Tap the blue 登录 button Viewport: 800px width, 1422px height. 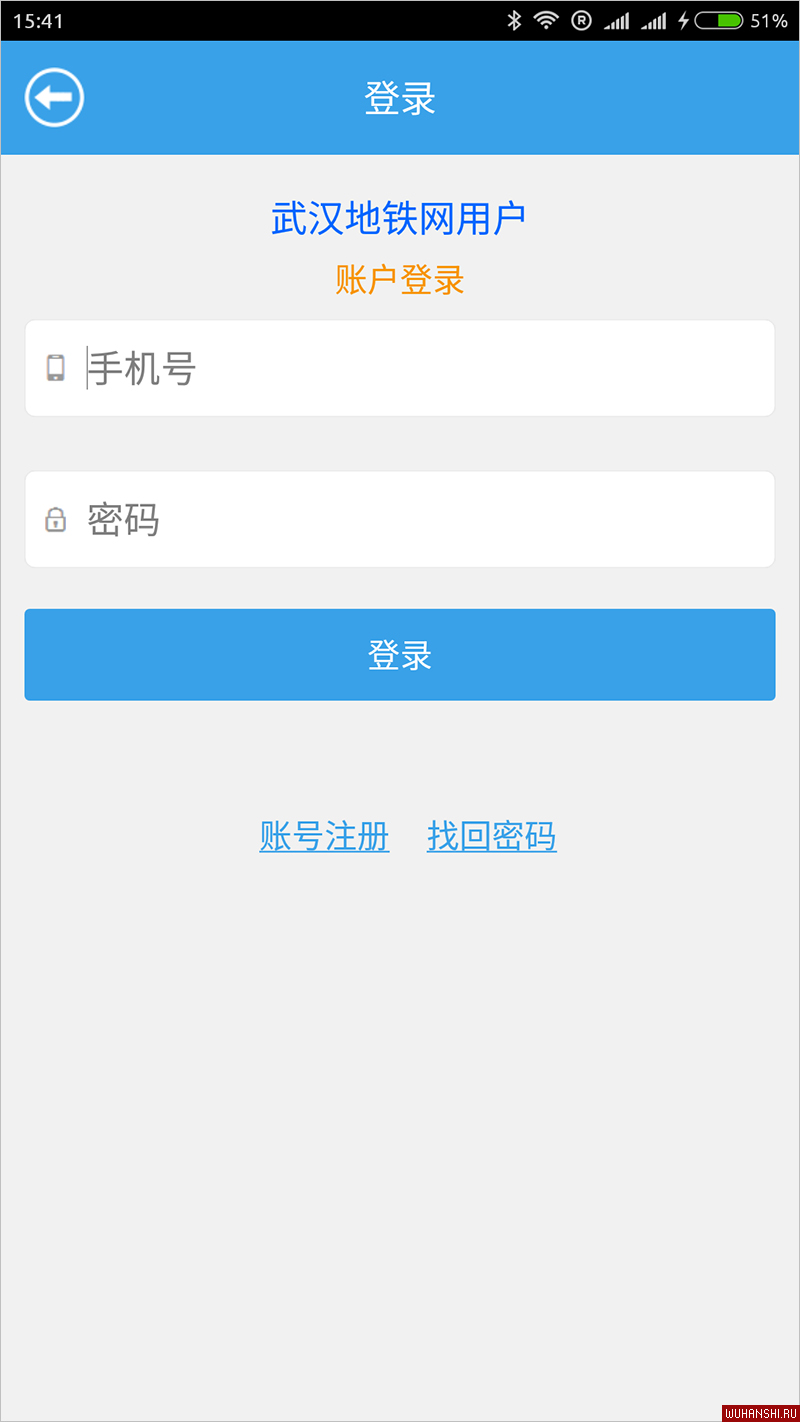click(400, 655)
